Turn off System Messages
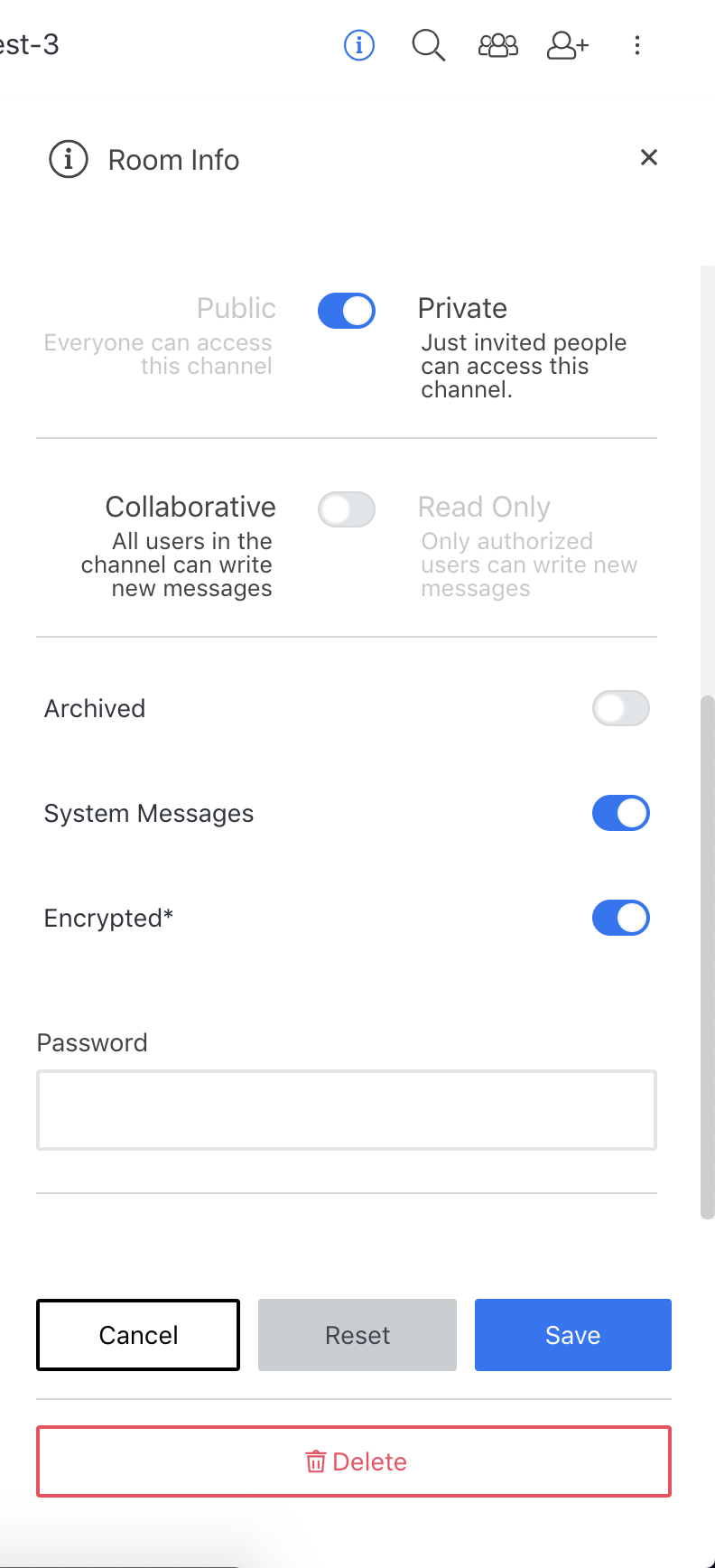The width and height of the screenshot is (715, 1568). pyautogui.click(x=621, y=813)
